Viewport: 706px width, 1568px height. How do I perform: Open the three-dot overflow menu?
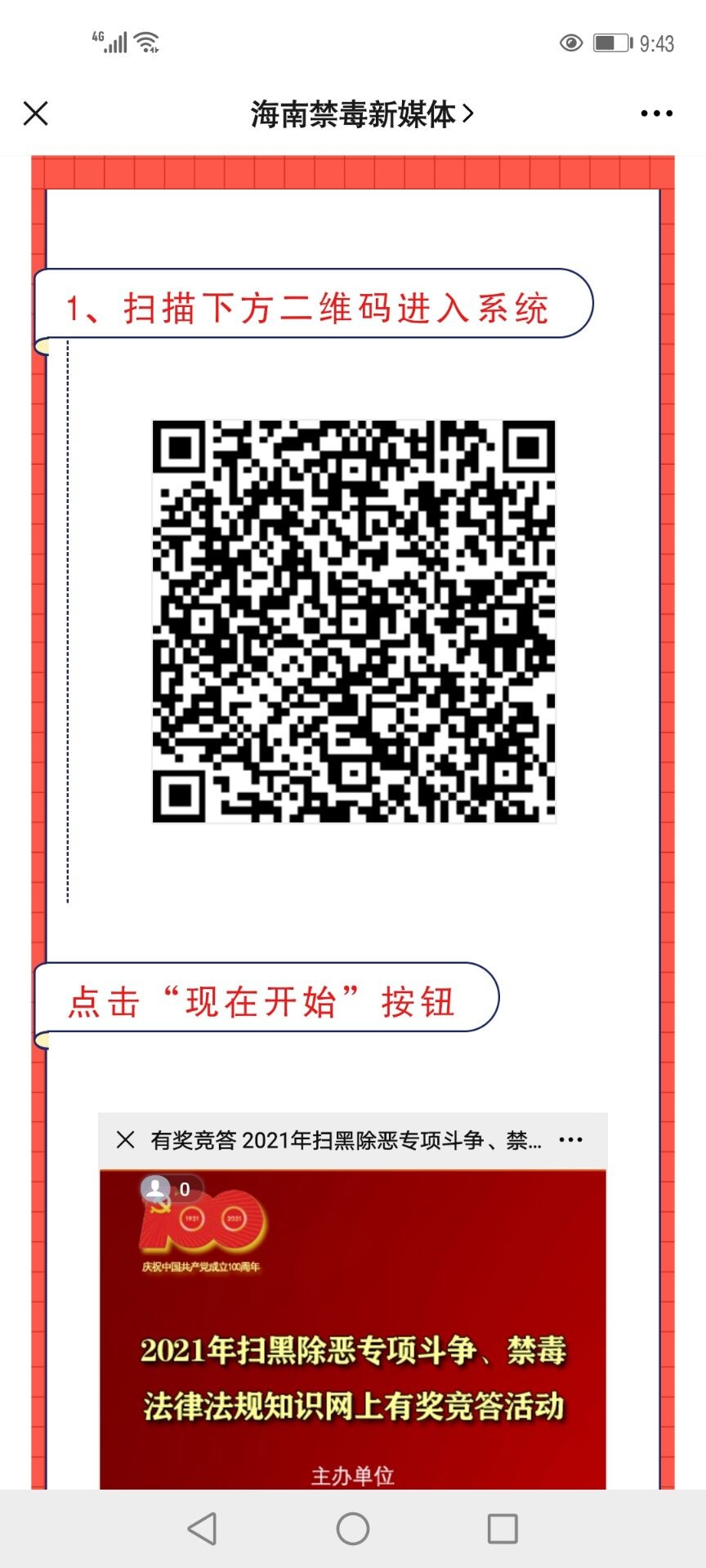tap(656, 114)
